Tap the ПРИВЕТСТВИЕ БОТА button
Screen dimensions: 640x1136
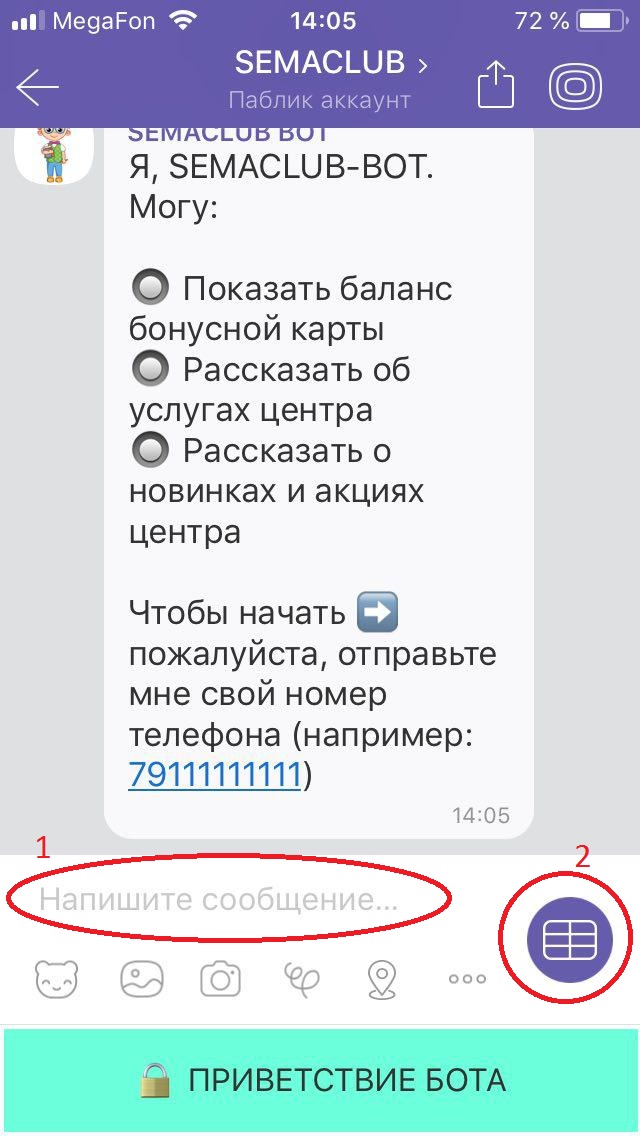click(320, 1080)
